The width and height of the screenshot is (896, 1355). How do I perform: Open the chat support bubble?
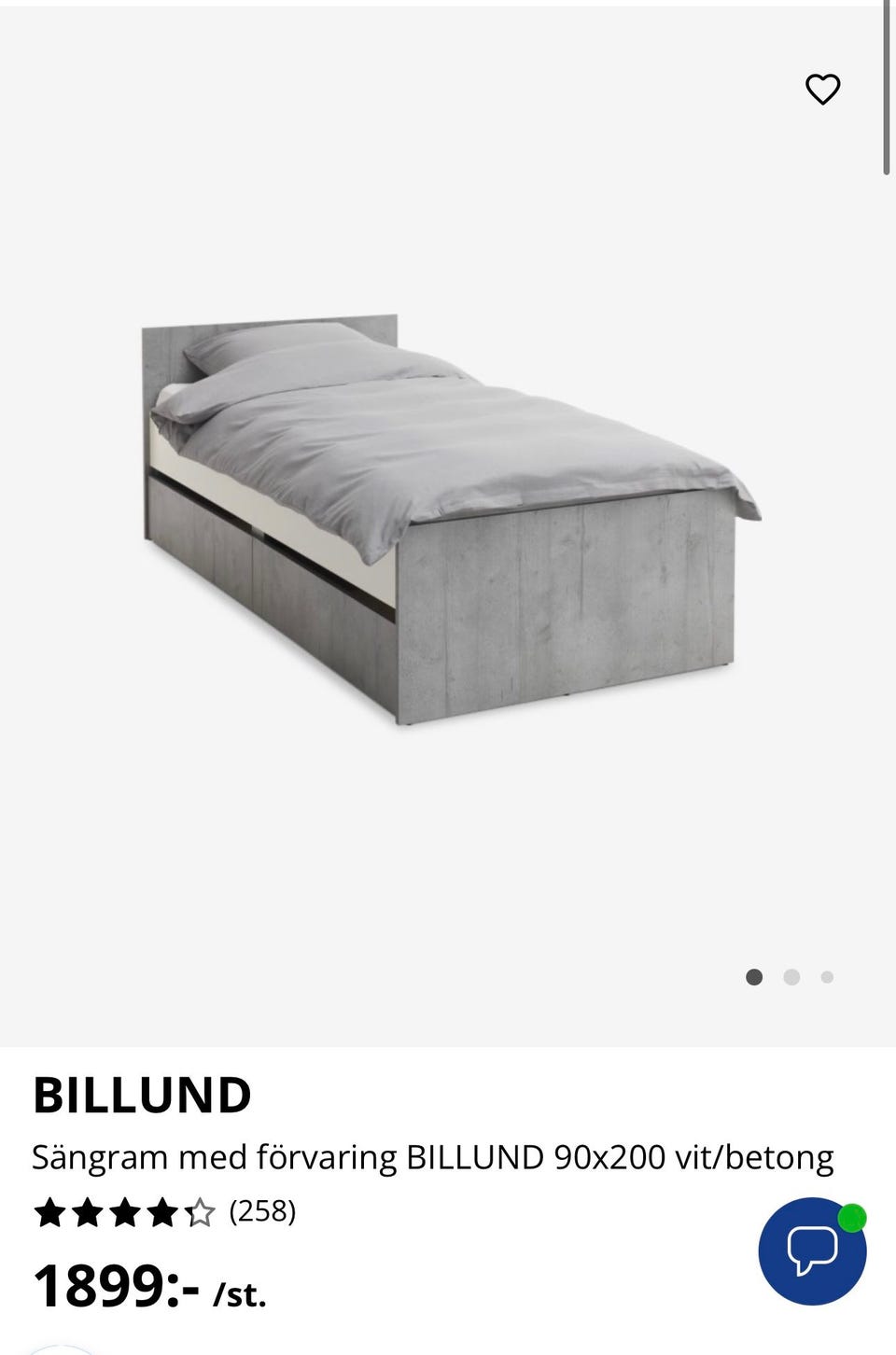(x=812, y=1250)
